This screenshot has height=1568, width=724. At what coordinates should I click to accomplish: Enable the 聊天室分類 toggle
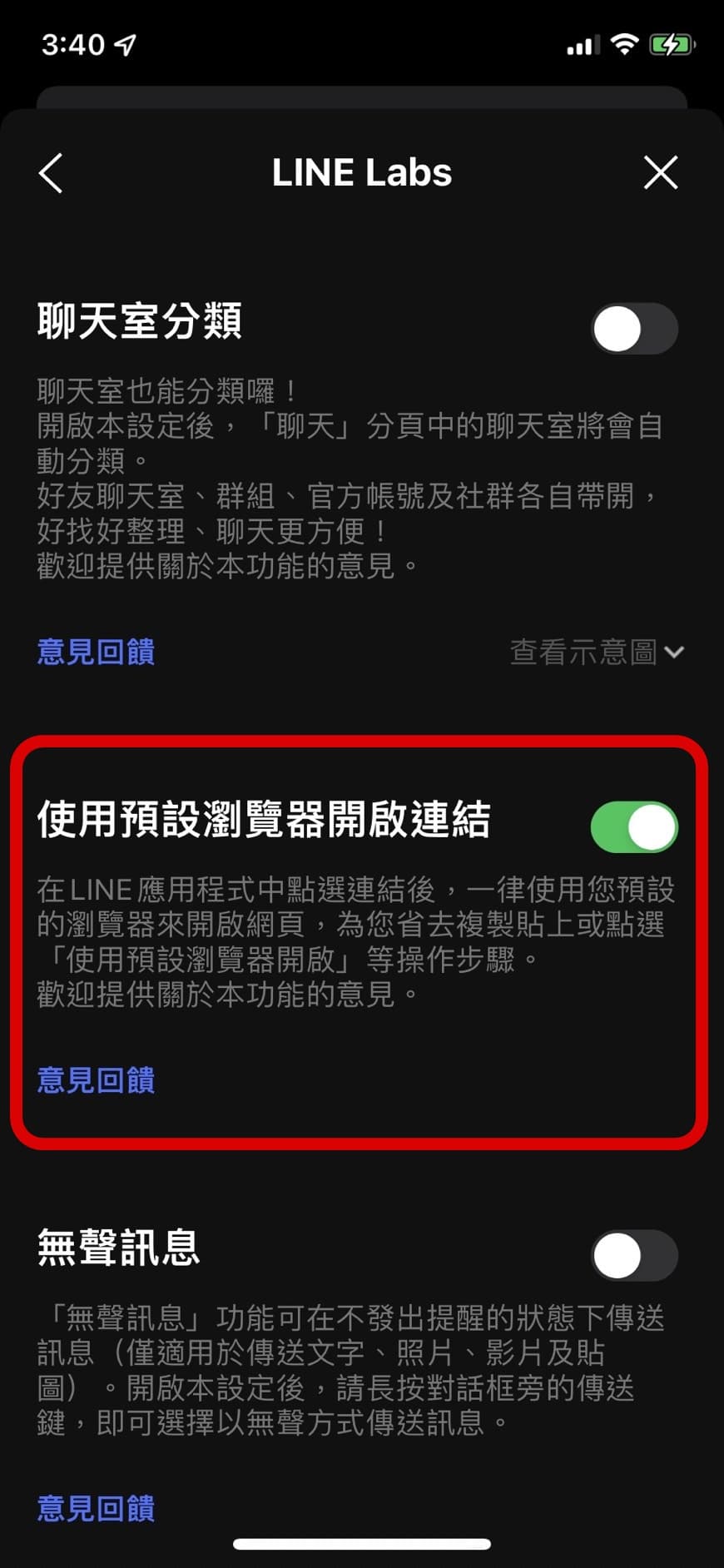[x=634, y=329]
